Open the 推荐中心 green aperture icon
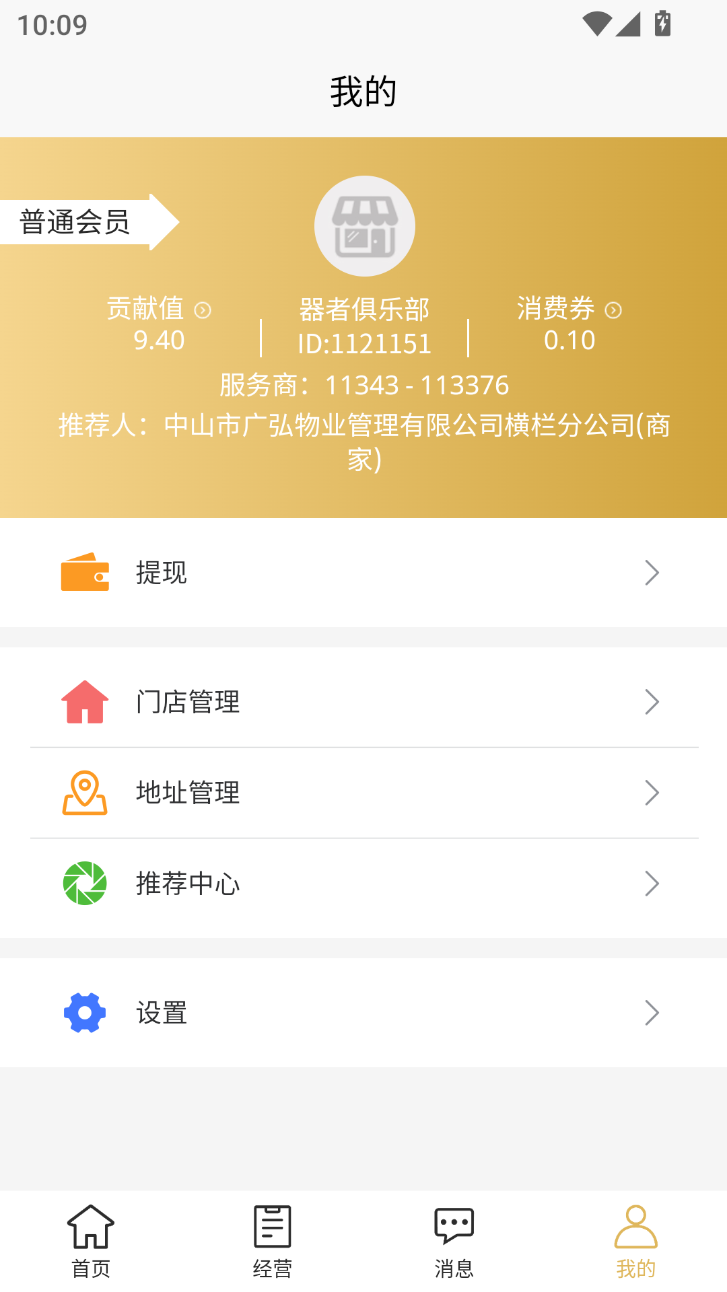Image resolution: width=727 pixels, height=1292 pixels. (x=84, y=883)
